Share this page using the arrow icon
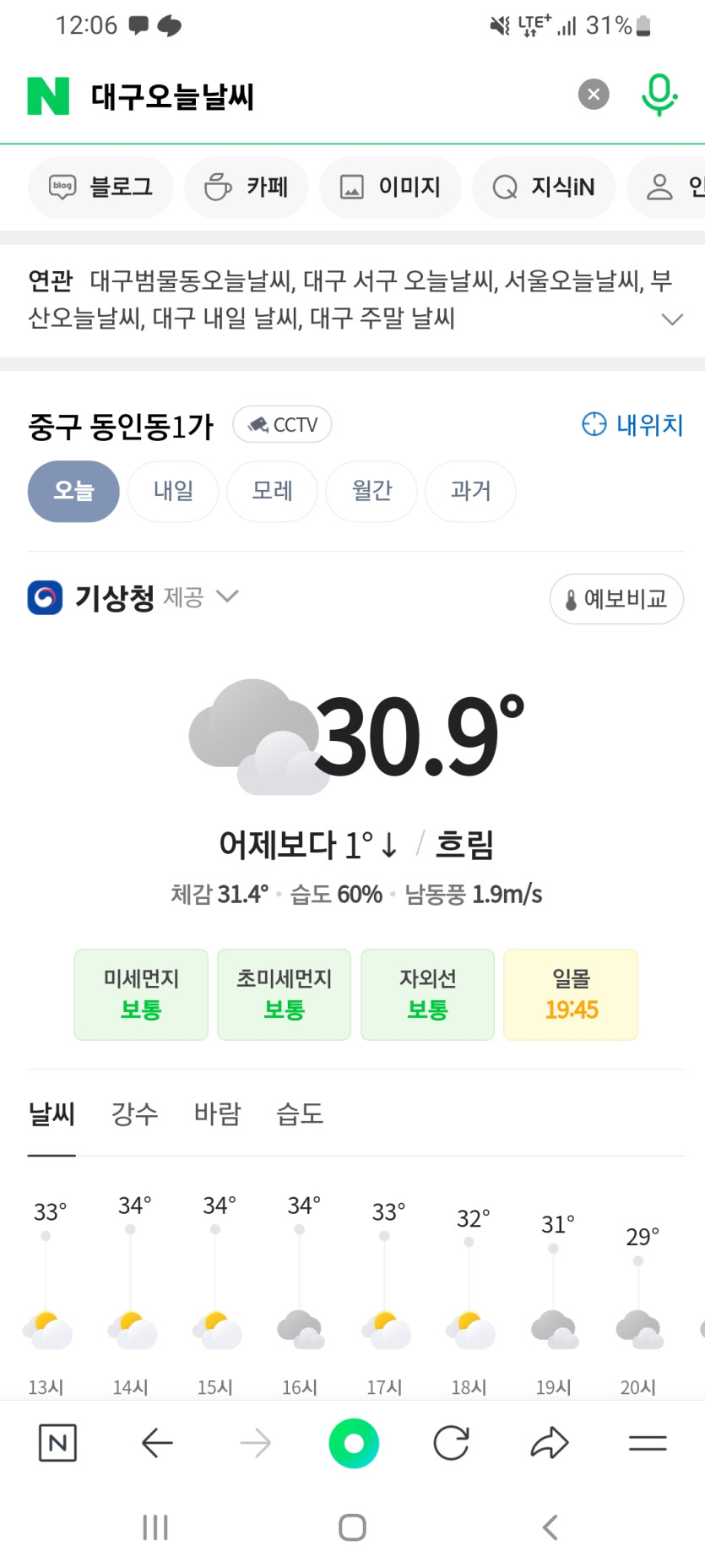Screen dimensions: 705x1568 point(550,1443)
